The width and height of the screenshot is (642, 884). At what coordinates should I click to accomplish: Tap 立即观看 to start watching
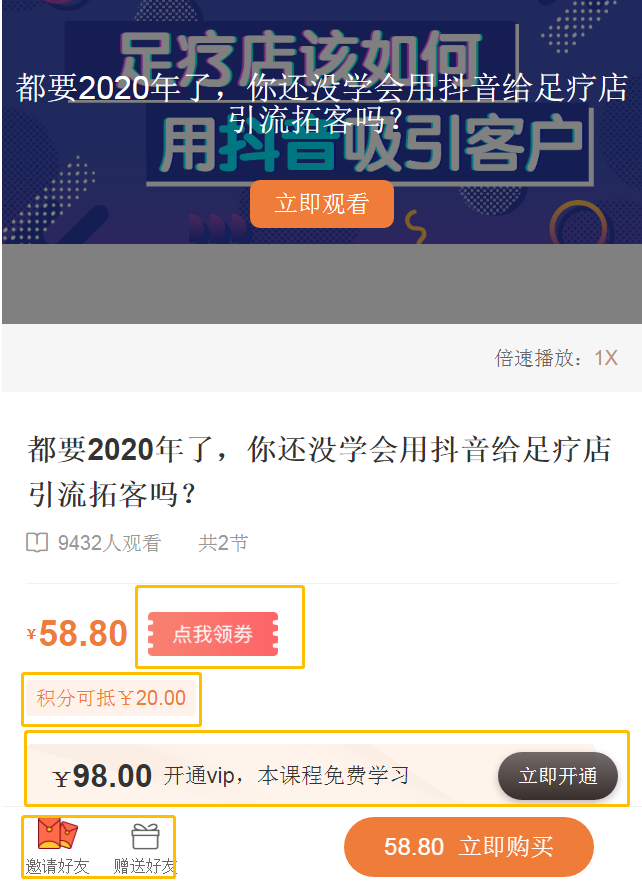point(322,204)
